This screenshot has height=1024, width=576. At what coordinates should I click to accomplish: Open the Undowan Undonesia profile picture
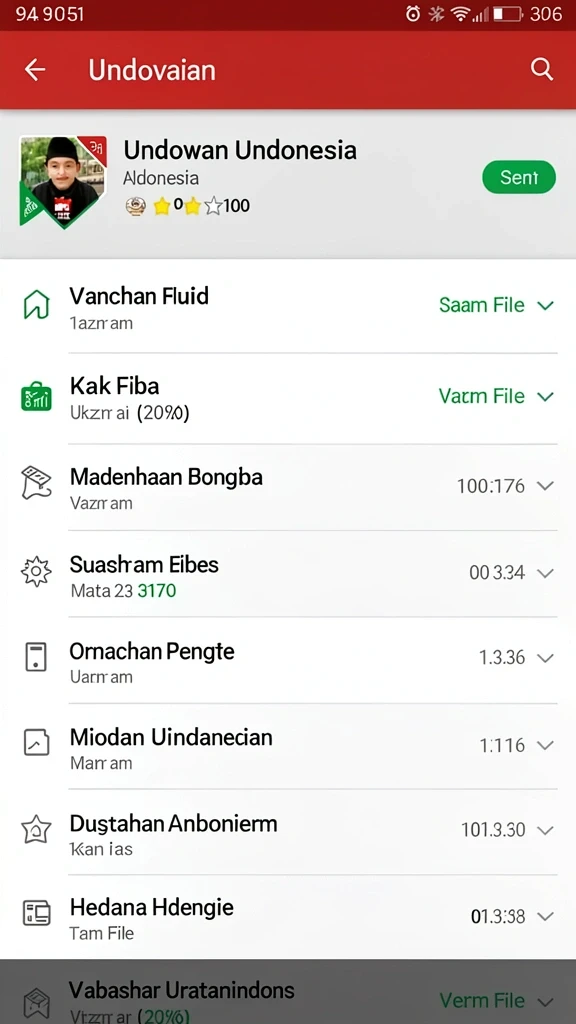click(63, 181)
